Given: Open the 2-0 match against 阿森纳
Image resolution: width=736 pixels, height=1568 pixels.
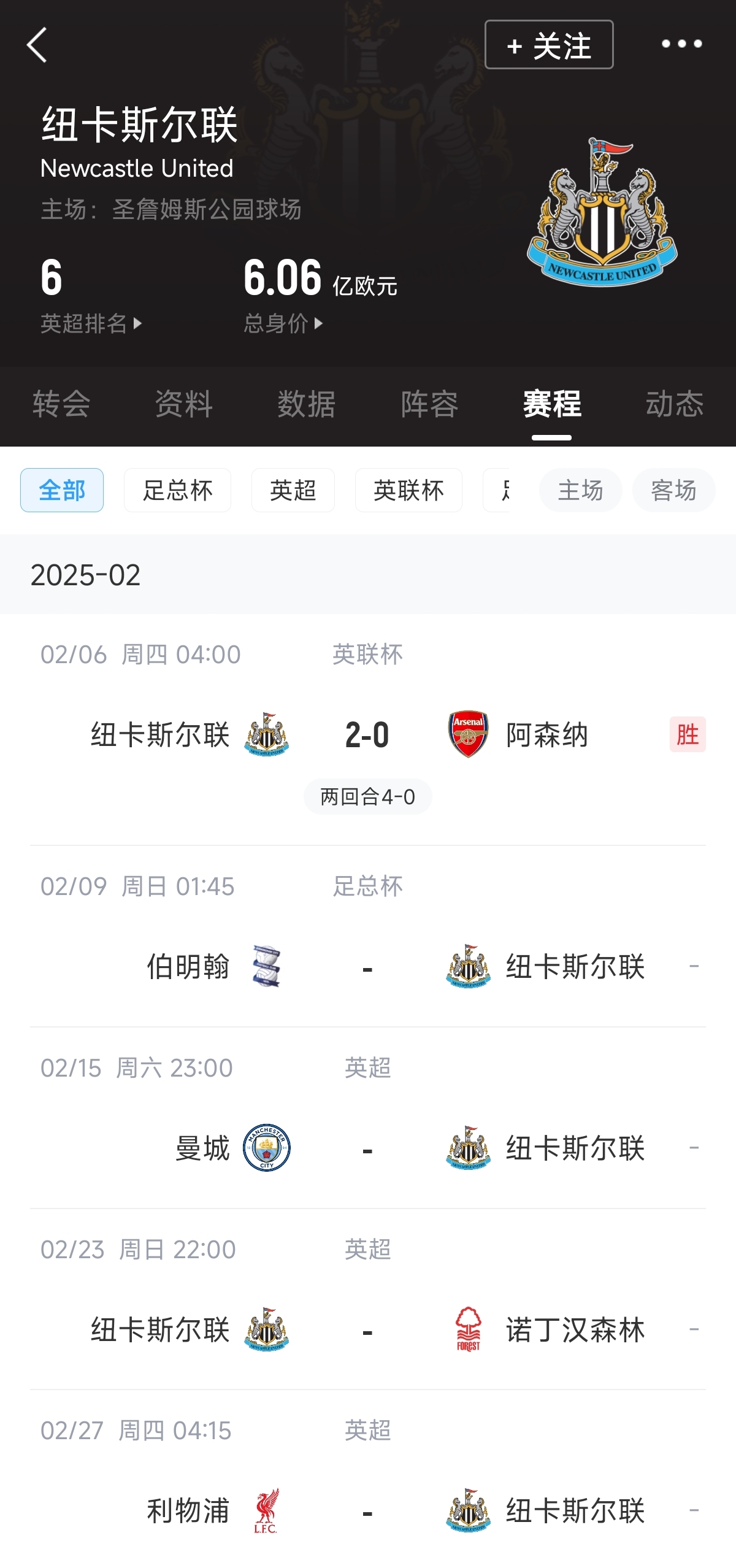Looking at the screenshot, I should pyautogui.click(x=367, y=735).
